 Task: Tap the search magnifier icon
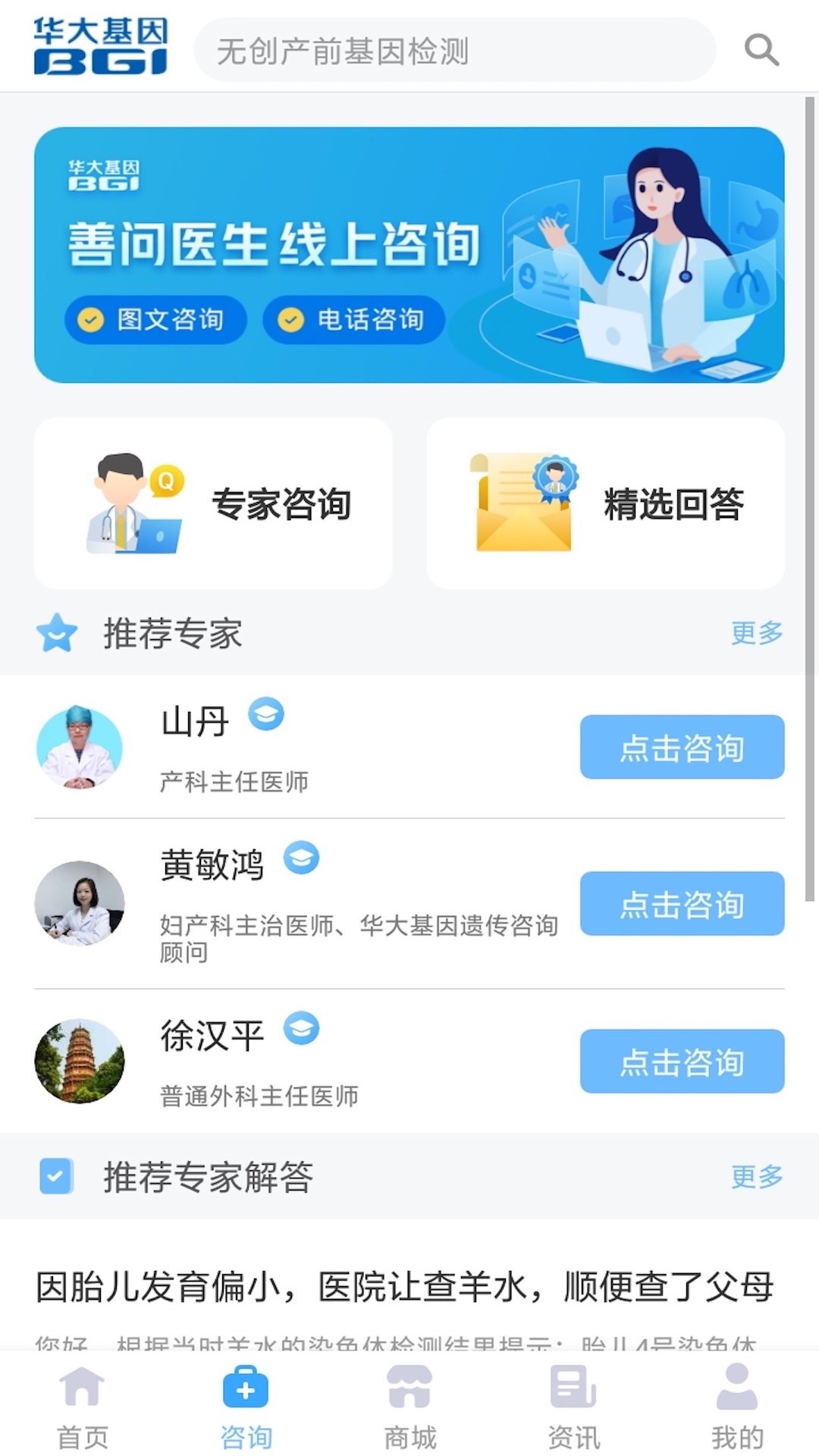click(761, 49)
